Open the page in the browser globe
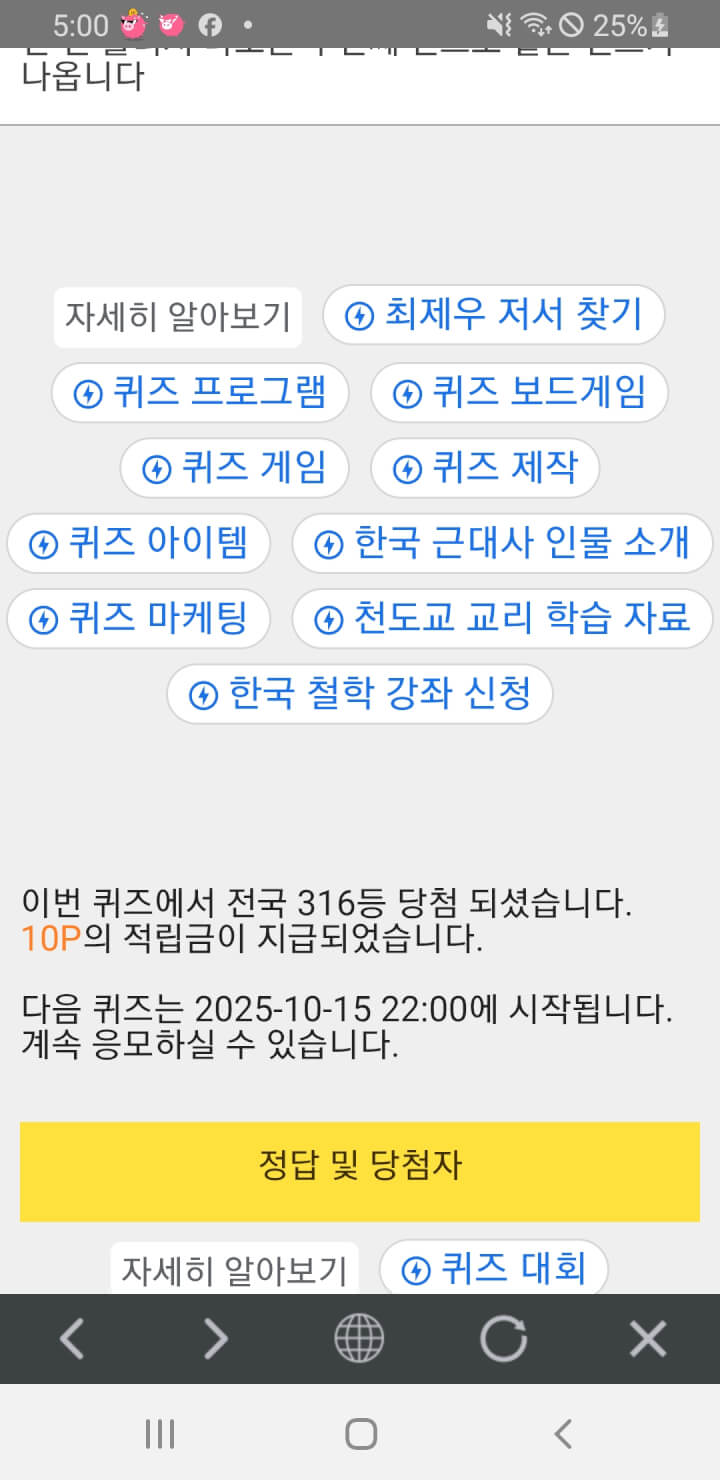 359,1339
